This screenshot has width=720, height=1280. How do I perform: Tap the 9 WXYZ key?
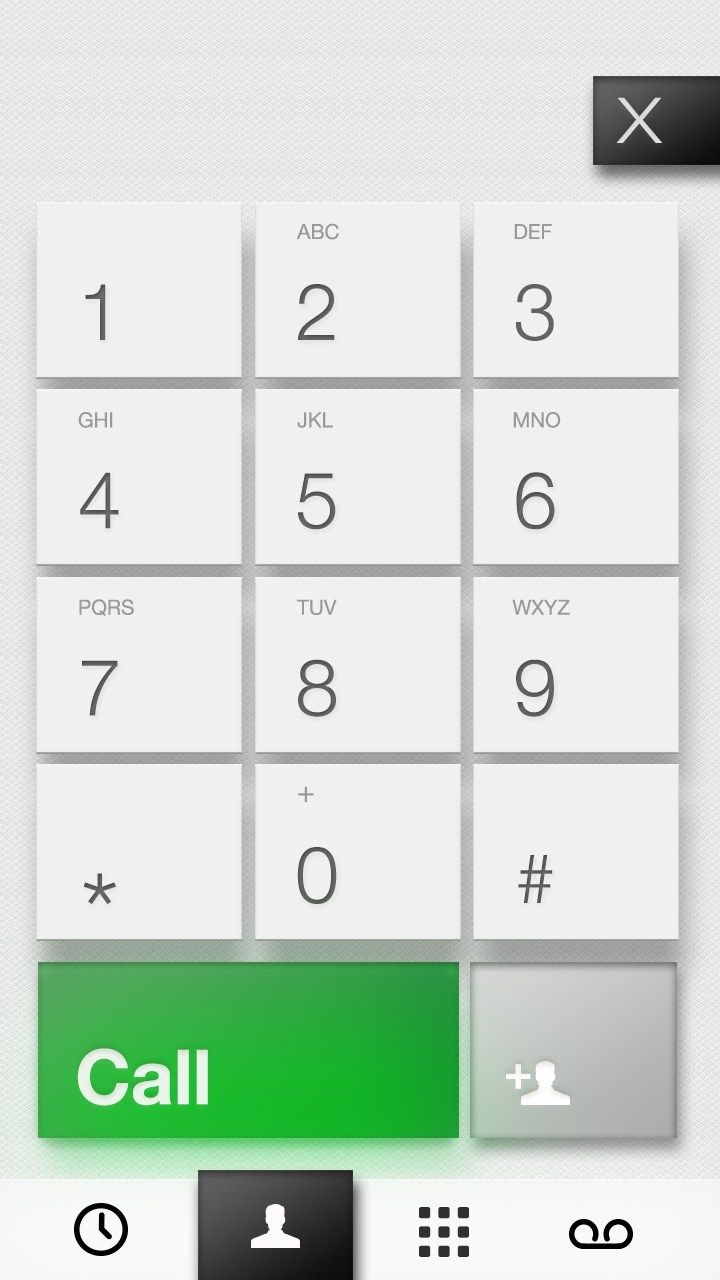575,664
